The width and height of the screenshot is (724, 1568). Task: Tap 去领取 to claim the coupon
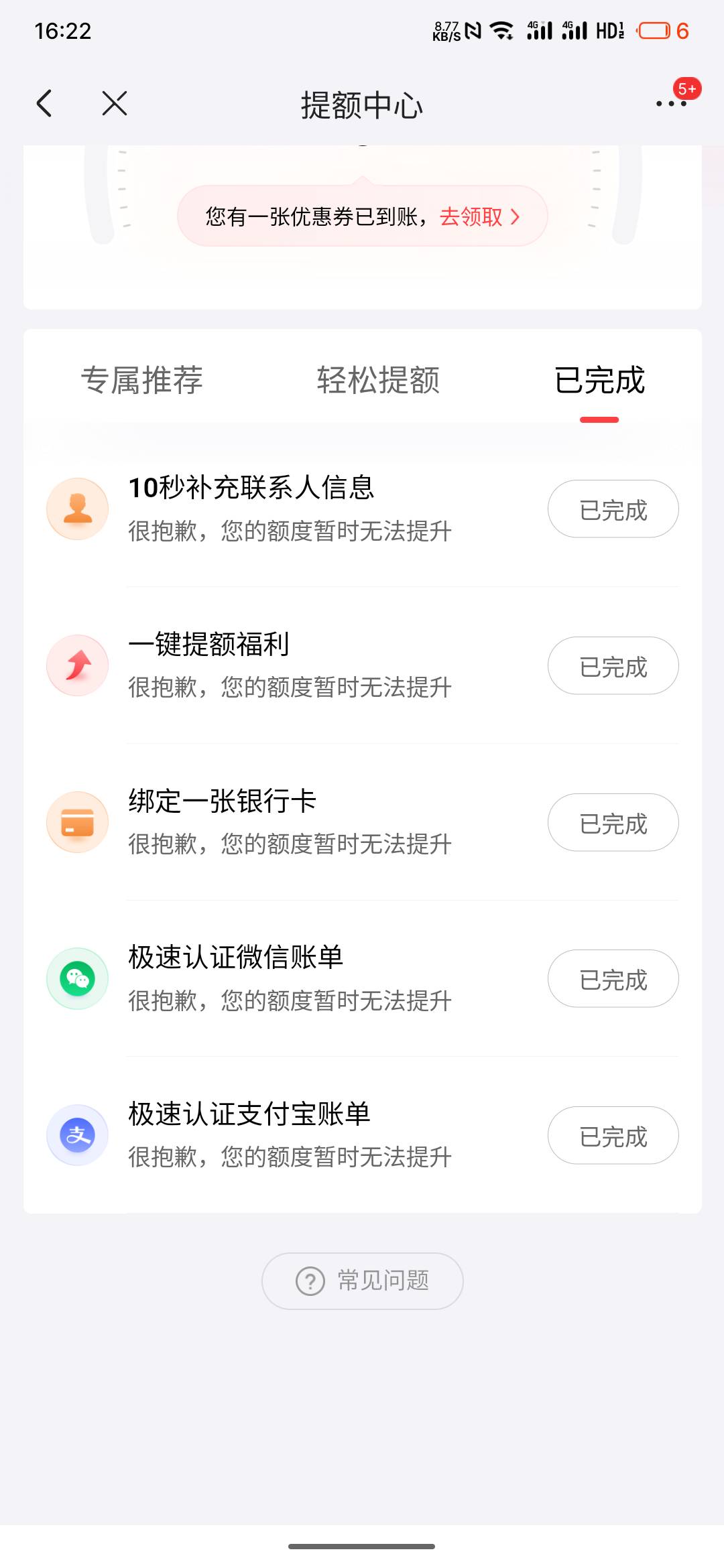[479, 216]
